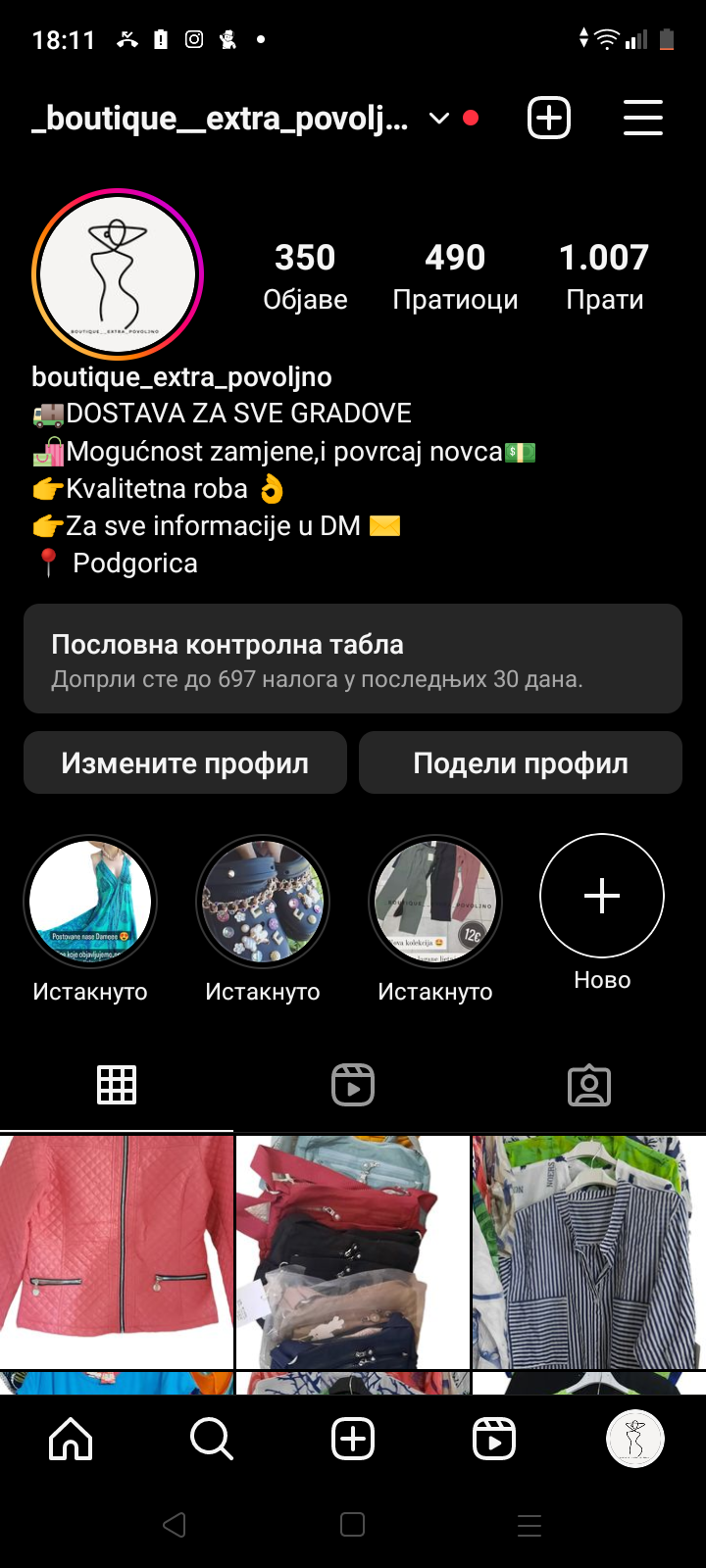The image size is (706, 1568).
Task: Open your profile picture icon in bottom navigation
Action: click(635, 1438)
